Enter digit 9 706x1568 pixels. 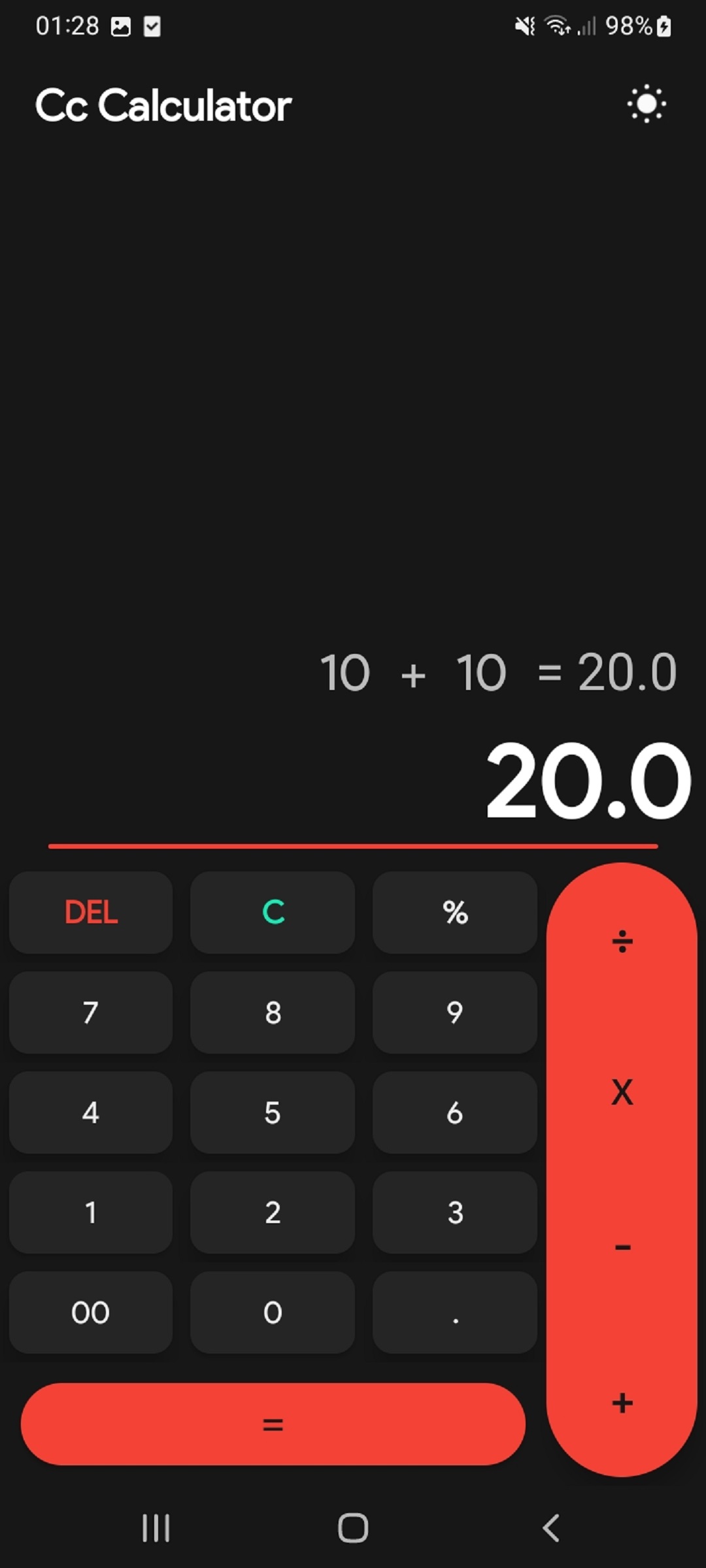pos(455,1012)
